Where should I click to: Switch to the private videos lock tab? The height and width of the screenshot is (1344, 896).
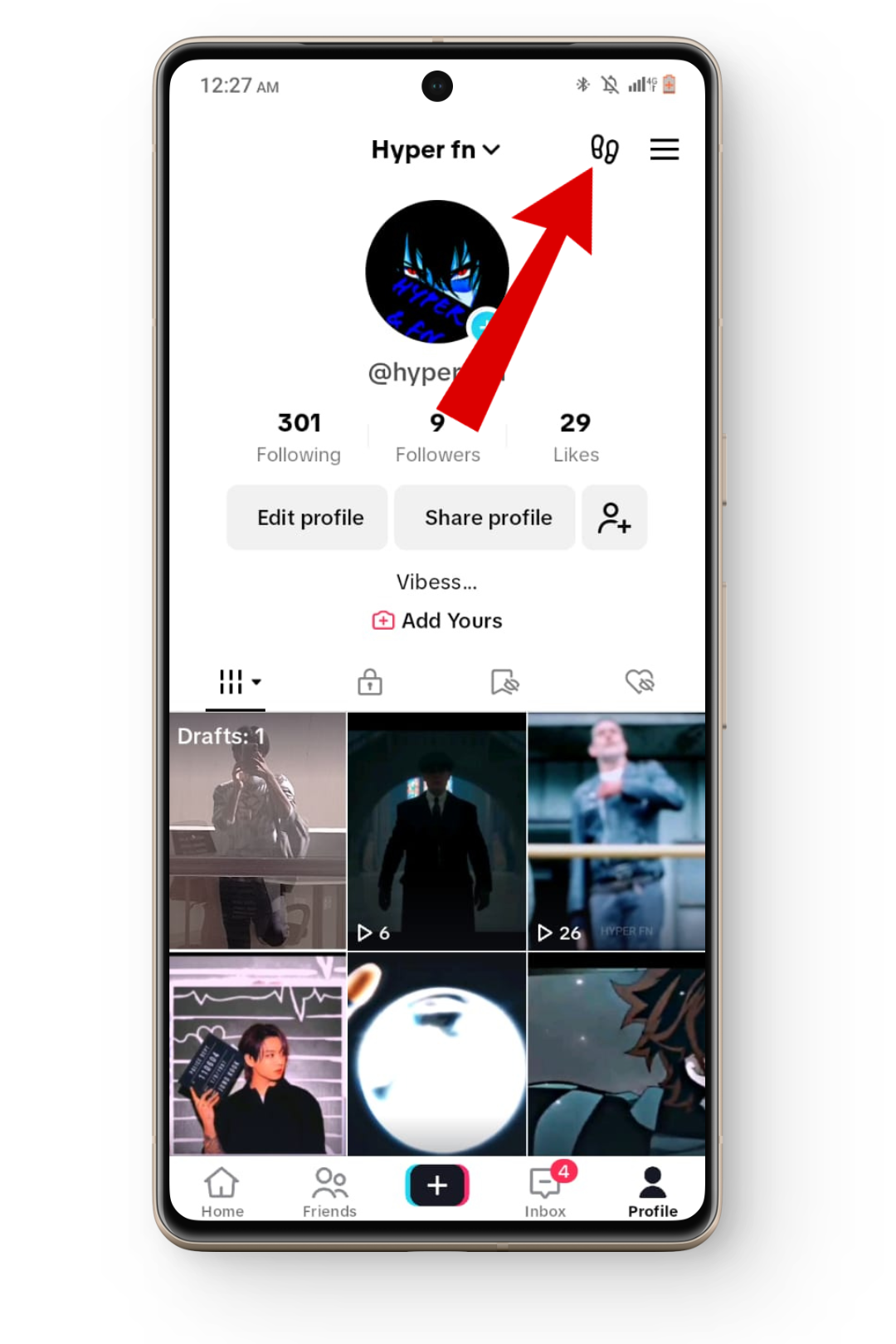(370, 682)
